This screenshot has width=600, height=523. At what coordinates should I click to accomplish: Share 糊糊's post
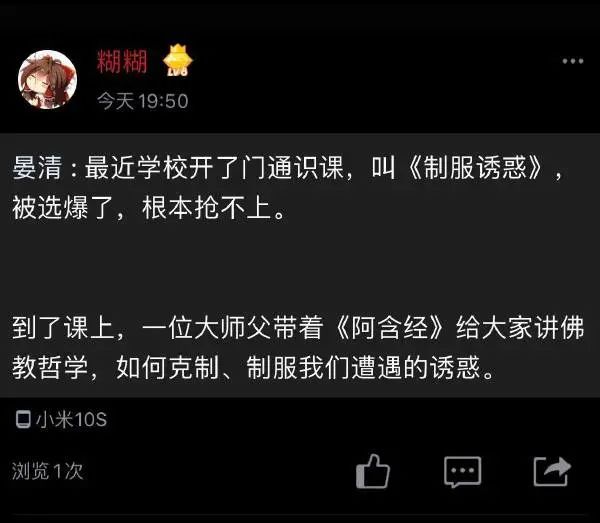coord(551,470)
